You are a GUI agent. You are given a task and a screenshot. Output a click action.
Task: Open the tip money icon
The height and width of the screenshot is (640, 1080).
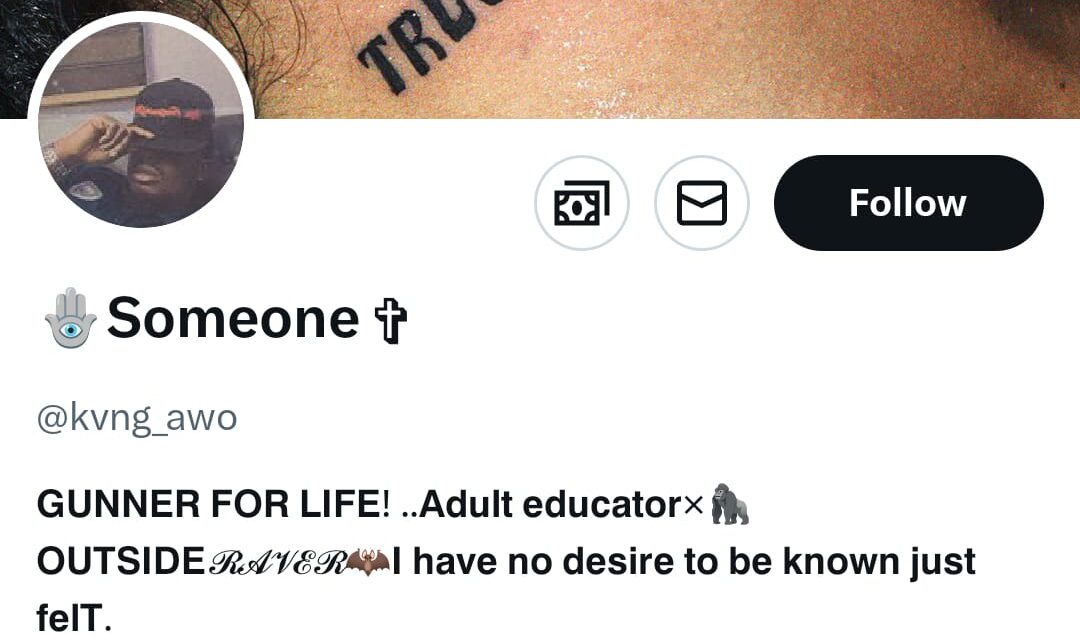click(x=582, y=204)
